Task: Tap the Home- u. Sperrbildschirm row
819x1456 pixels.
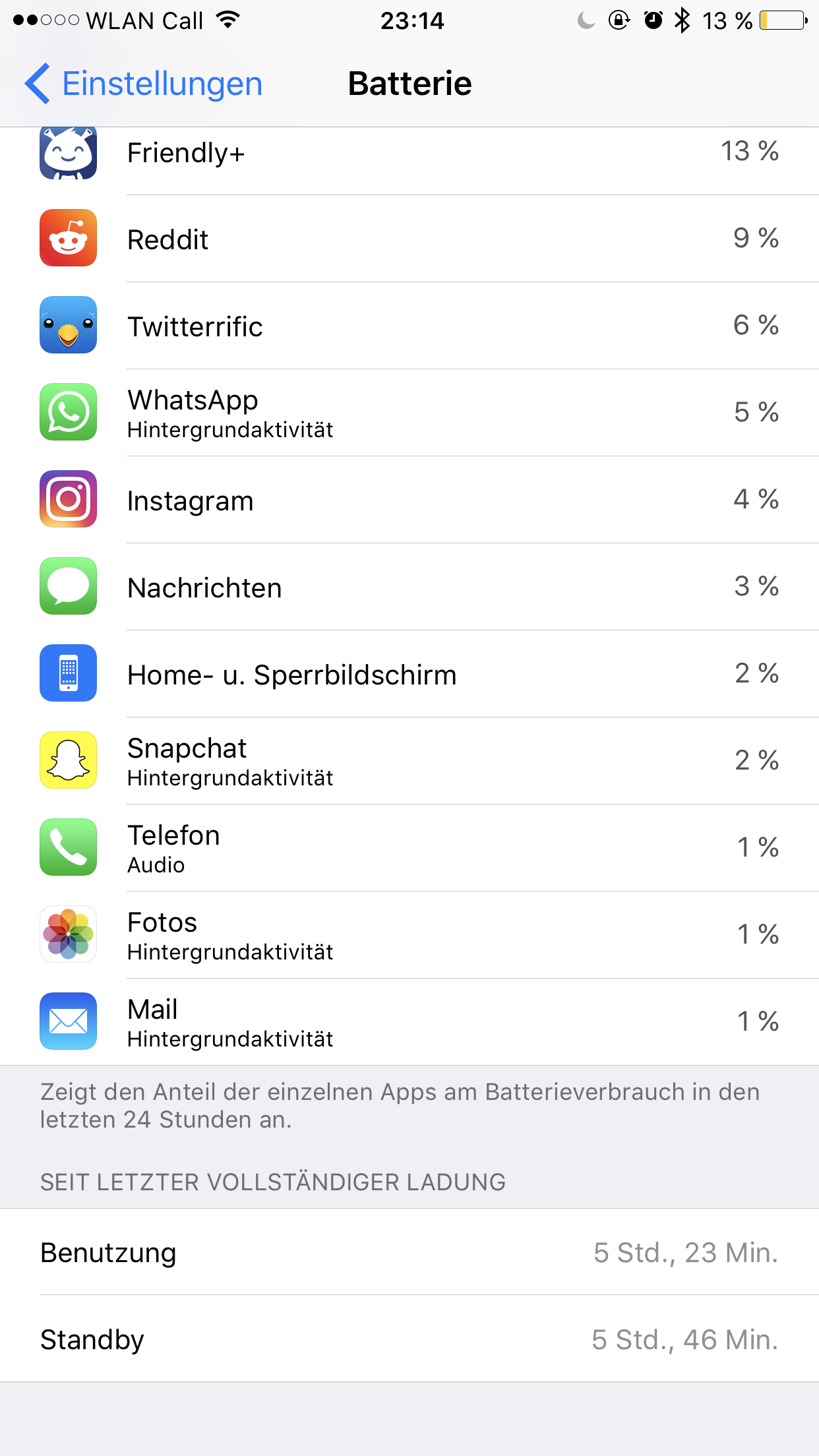Action: (x=409, y=674)
